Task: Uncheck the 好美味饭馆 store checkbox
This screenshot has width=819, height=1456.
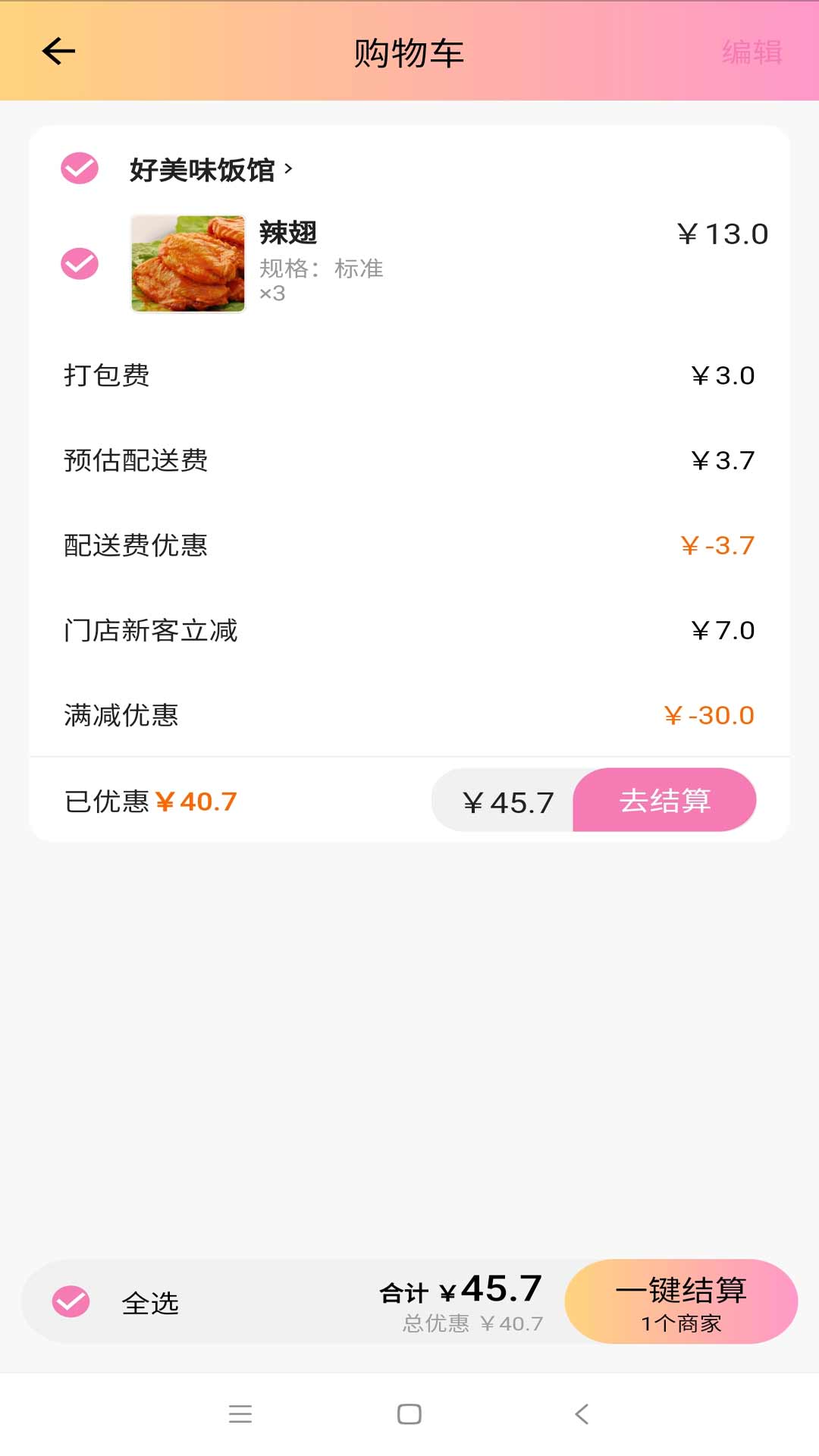Action: (x=80, y=168)
